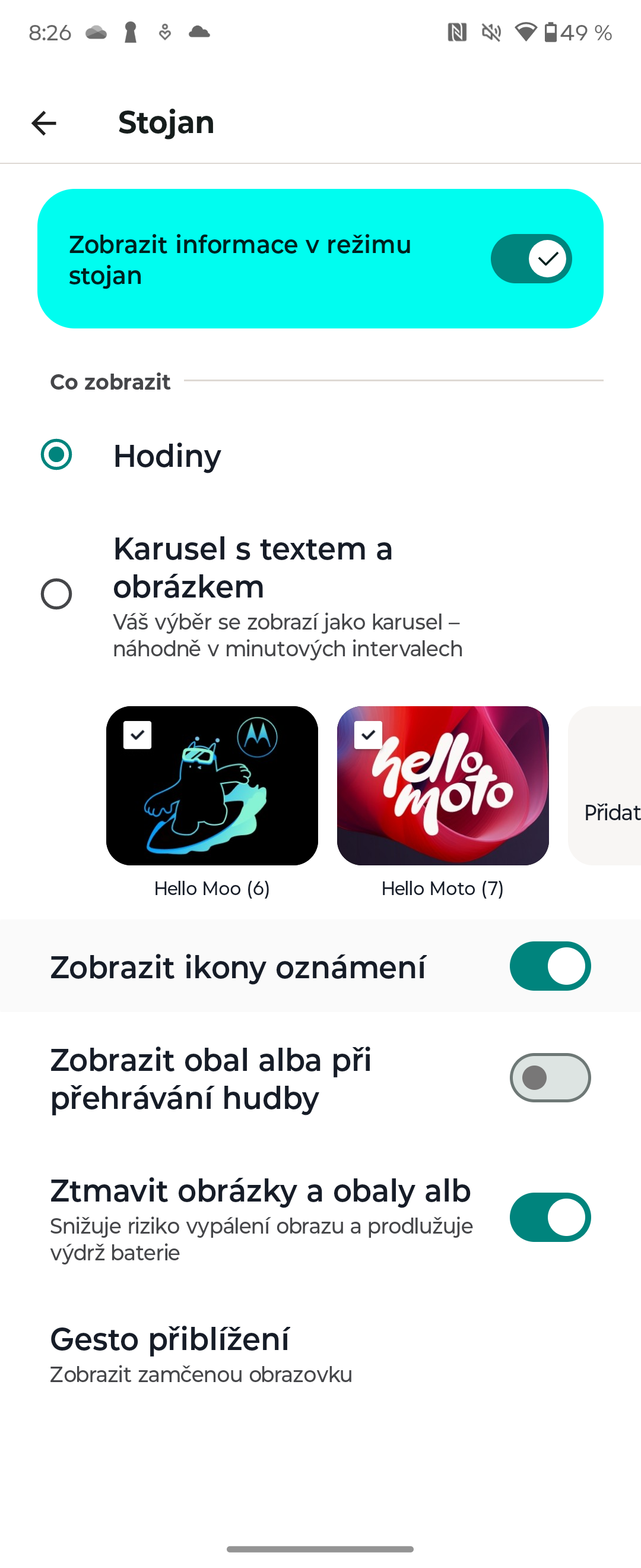Choose Karusel s textem a obrázkem
This screenshot has height=1568, width=641.
(56, 594)
